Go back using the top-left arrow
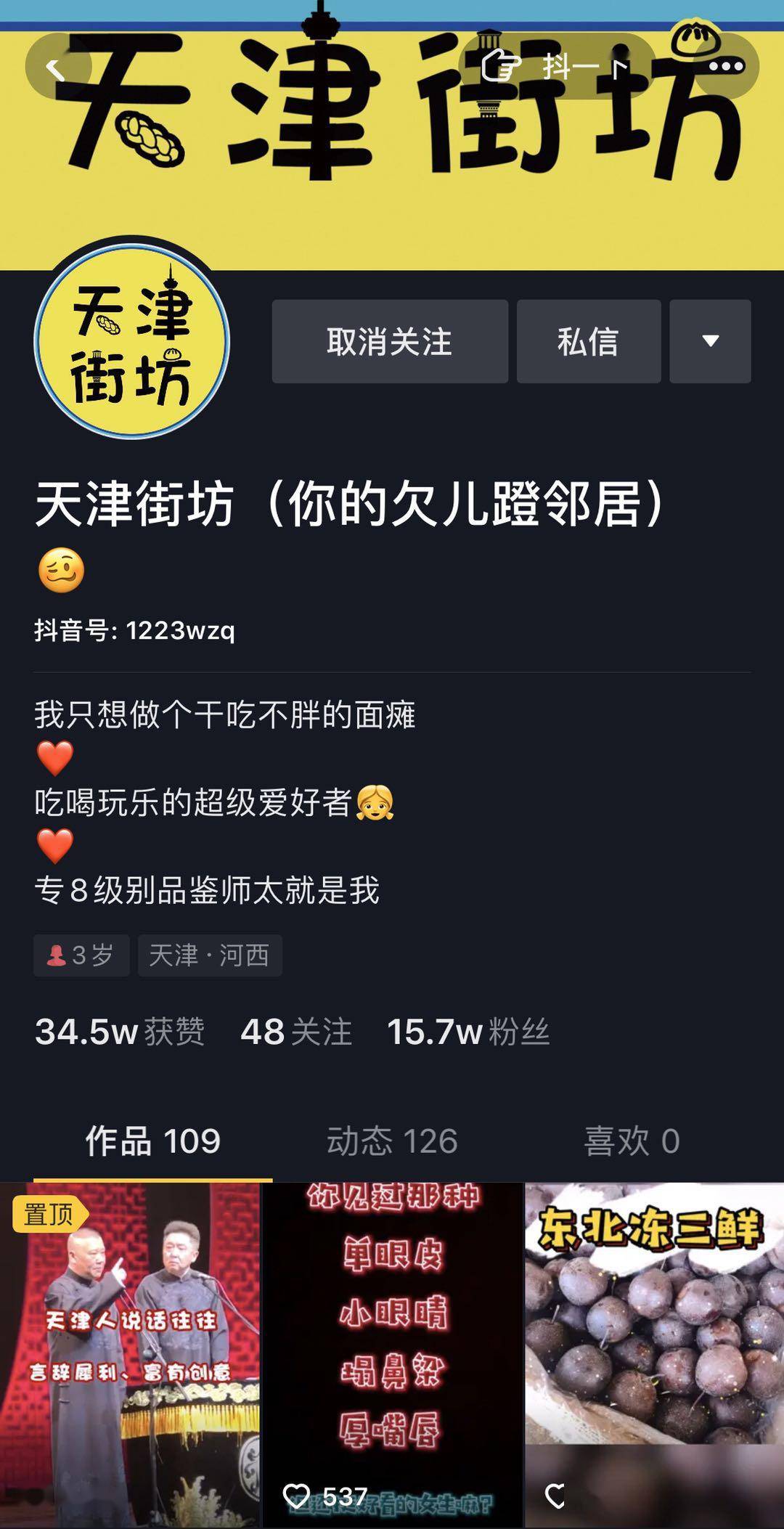 coord(56,68)
